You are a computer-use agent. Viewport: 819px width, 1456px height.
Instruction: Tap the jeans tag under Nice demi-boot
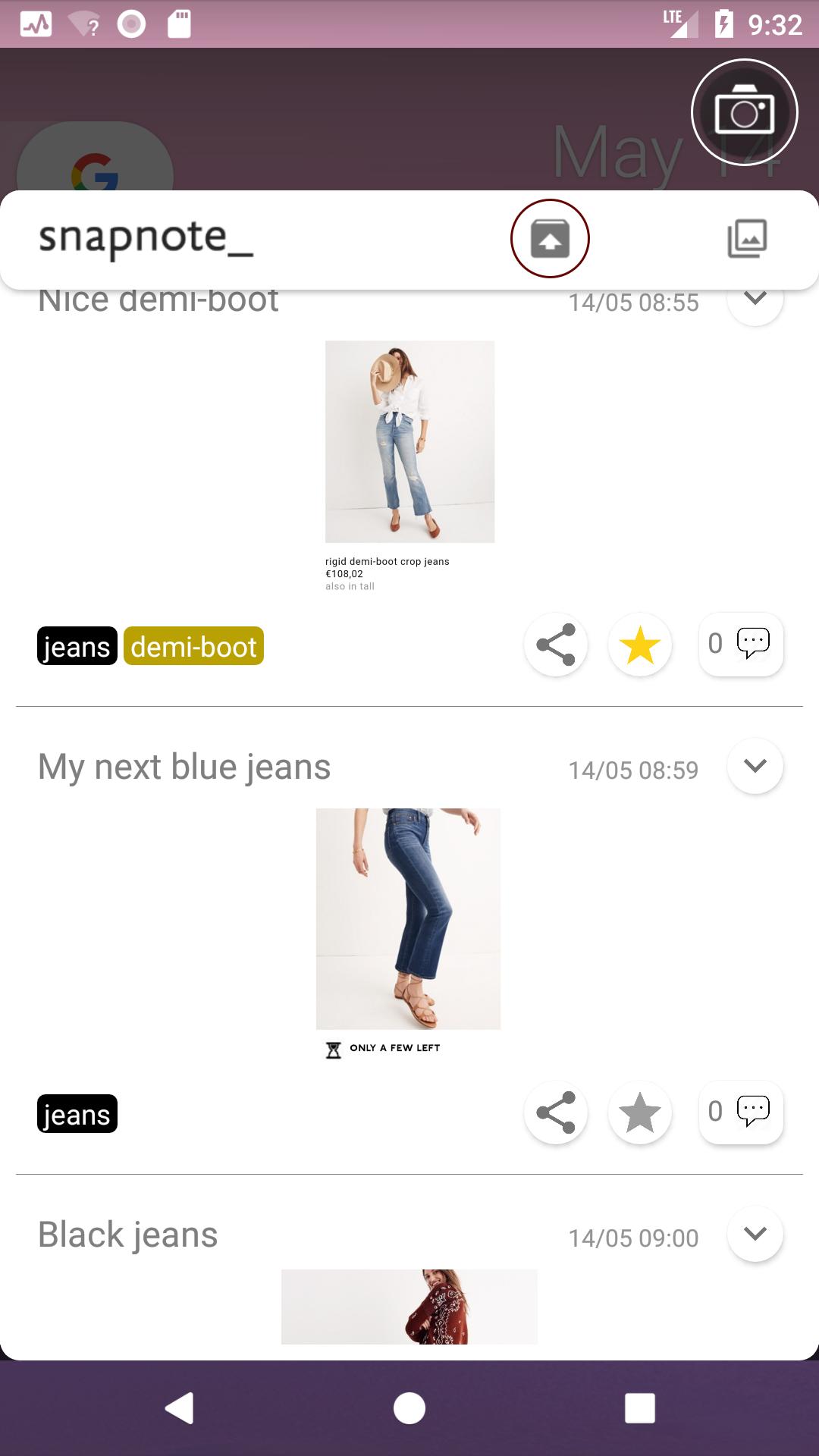(x=77, y=646)
